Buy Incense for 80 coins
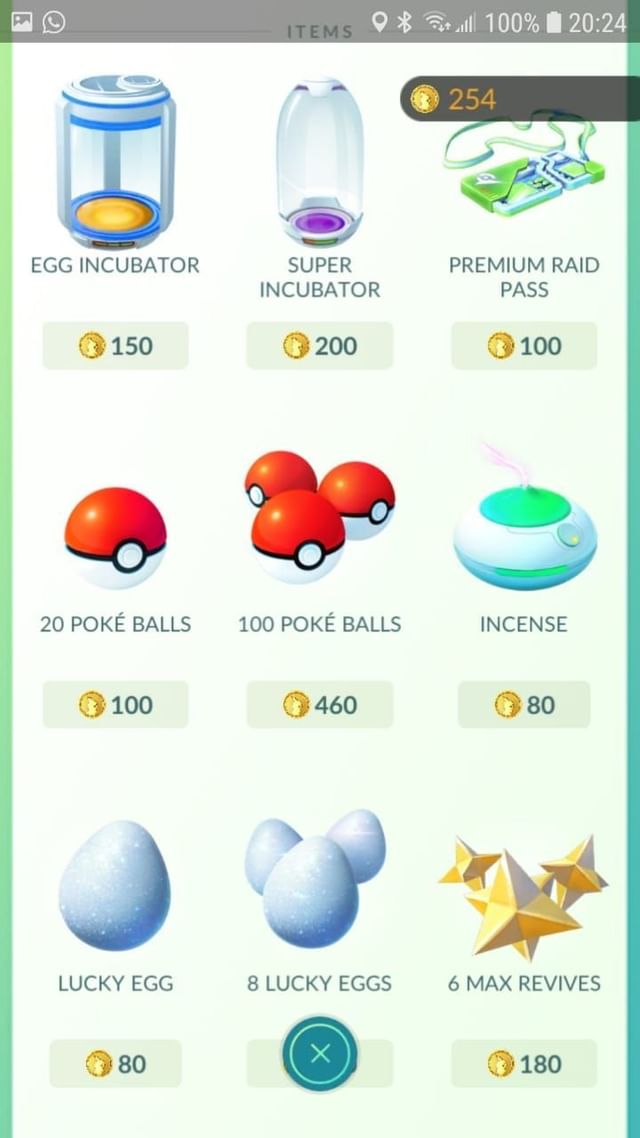This screenshot has width=640, height=1138. point(524,705)
